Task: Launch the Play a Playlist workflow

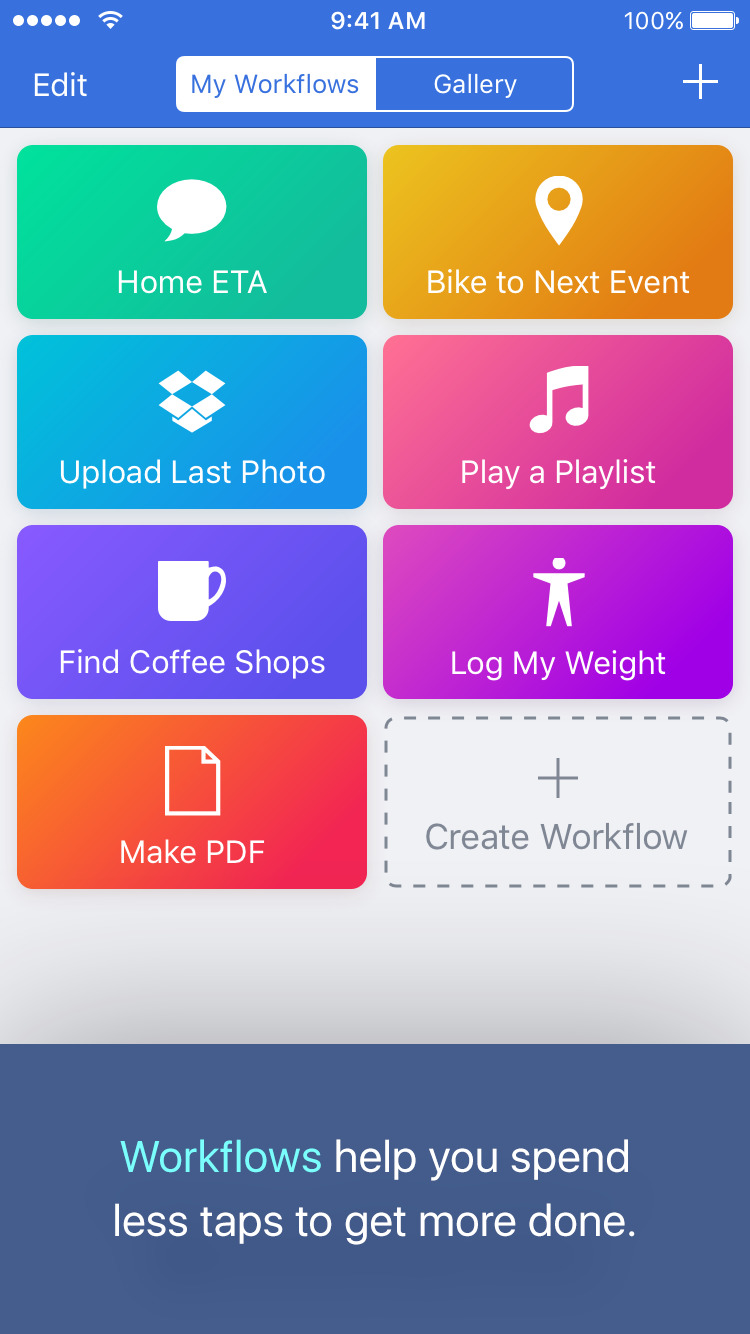Action: tap(558, 422)
